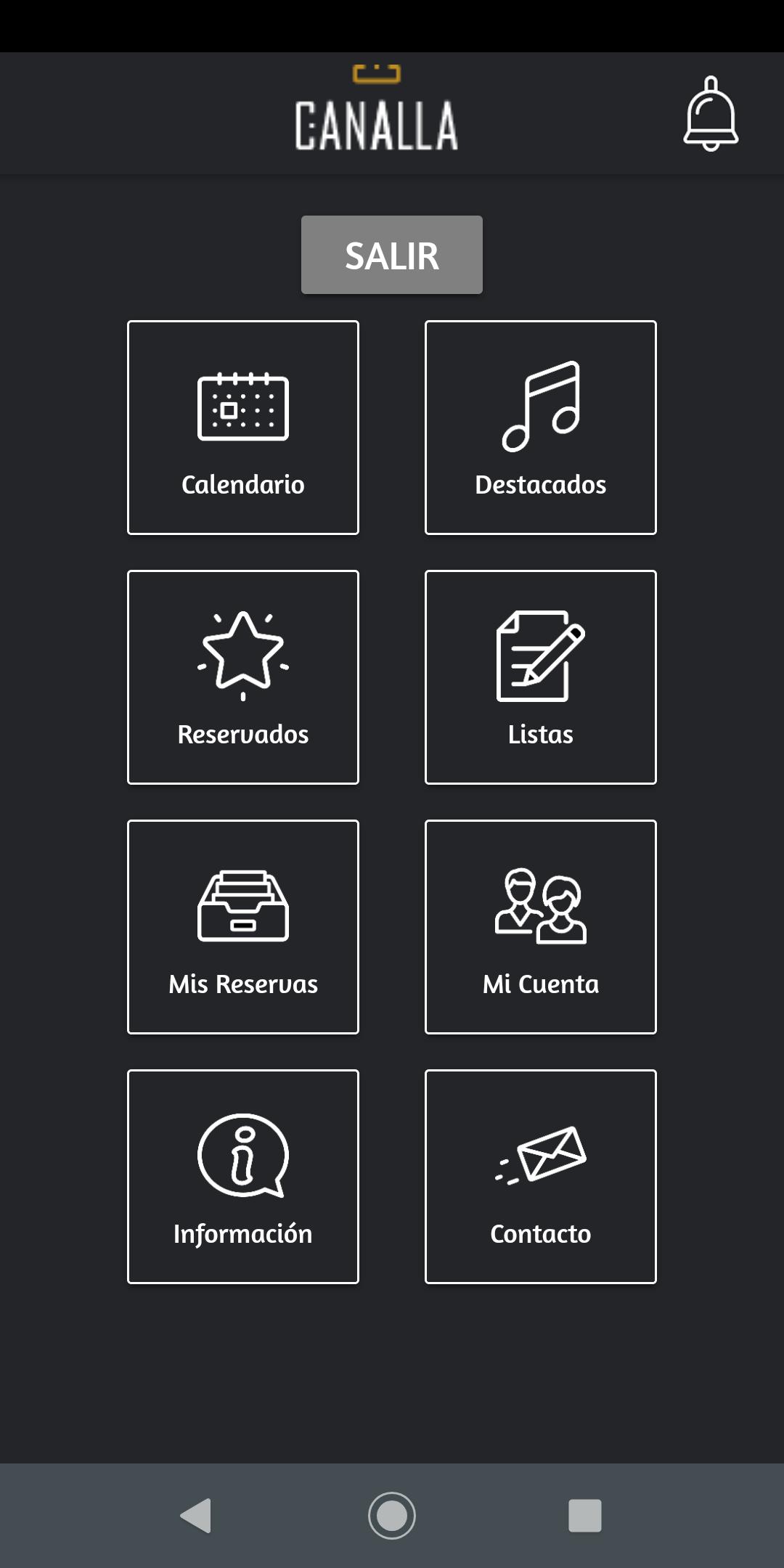Open the Calendario tile
The width and height of the screenshot is (784, 1568).
(x=243, y=428)
